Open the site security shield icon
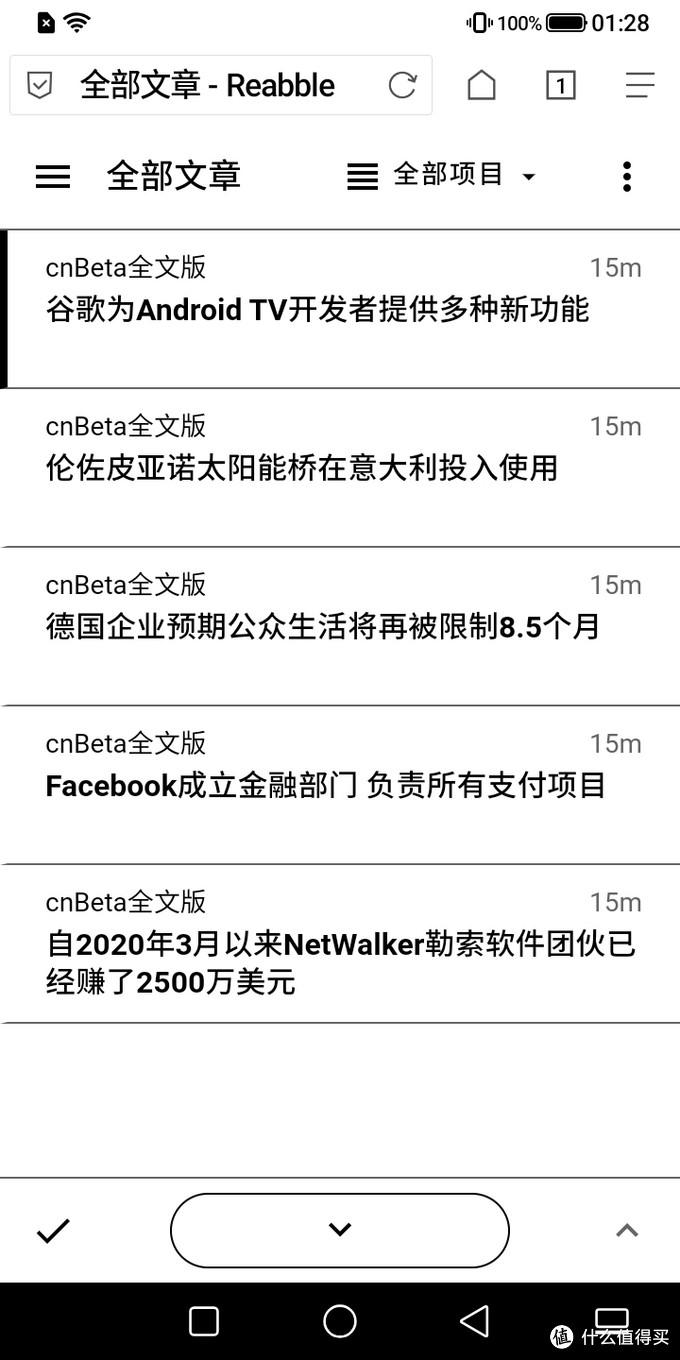This screenshot has height=1360, width=680. pyautogui.click(x=39, y=86)
